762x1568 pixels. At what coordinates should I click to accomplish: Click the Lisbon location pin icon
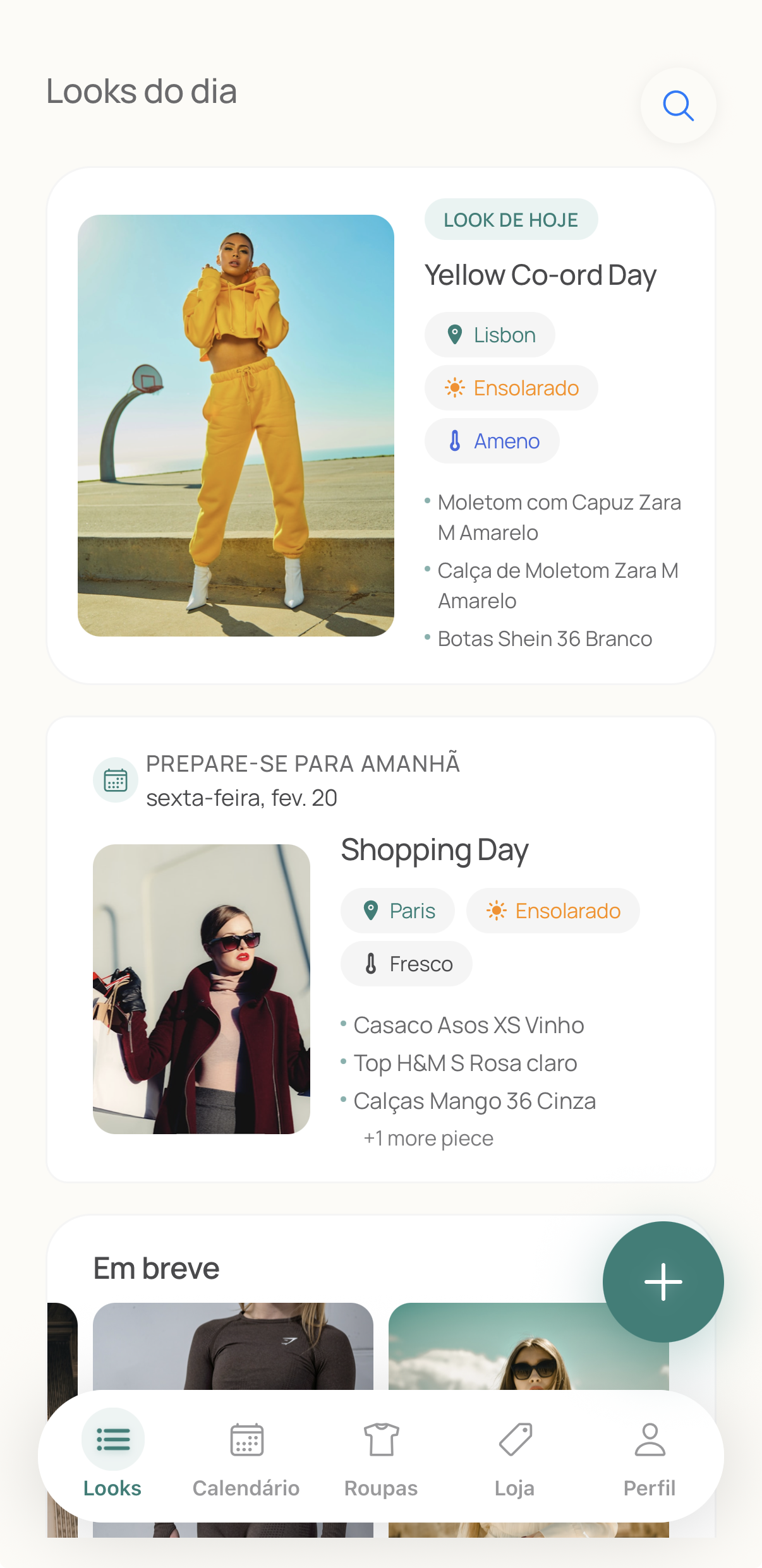pyautogui.click(x=455, y=335)
